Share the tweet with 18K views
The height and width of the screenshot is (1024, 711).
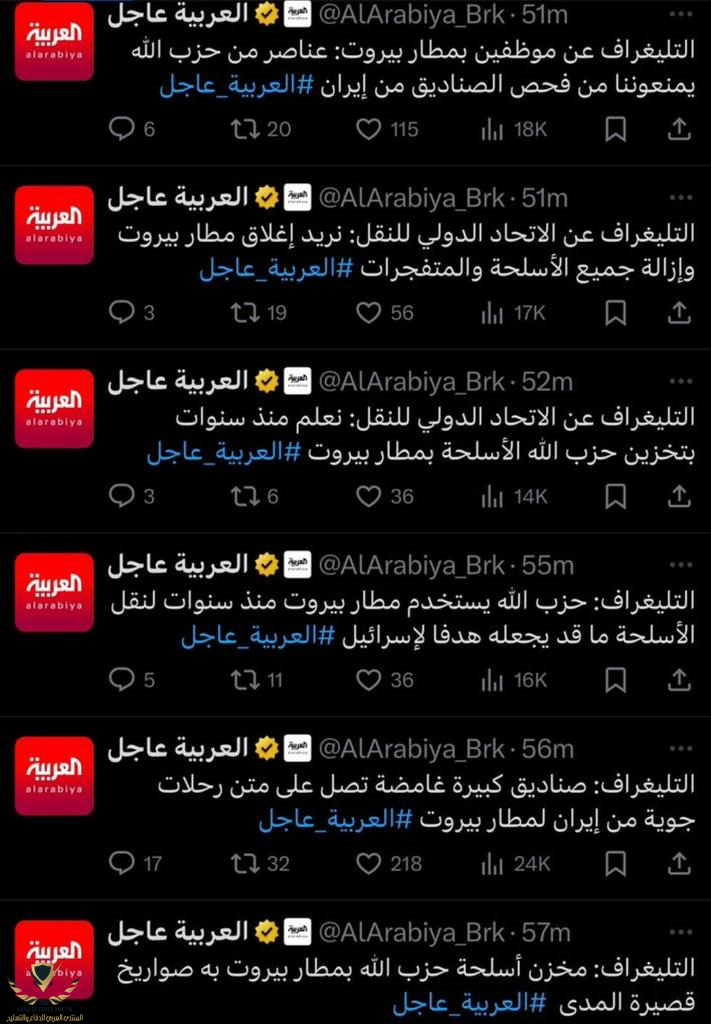[x=679, y=128]
